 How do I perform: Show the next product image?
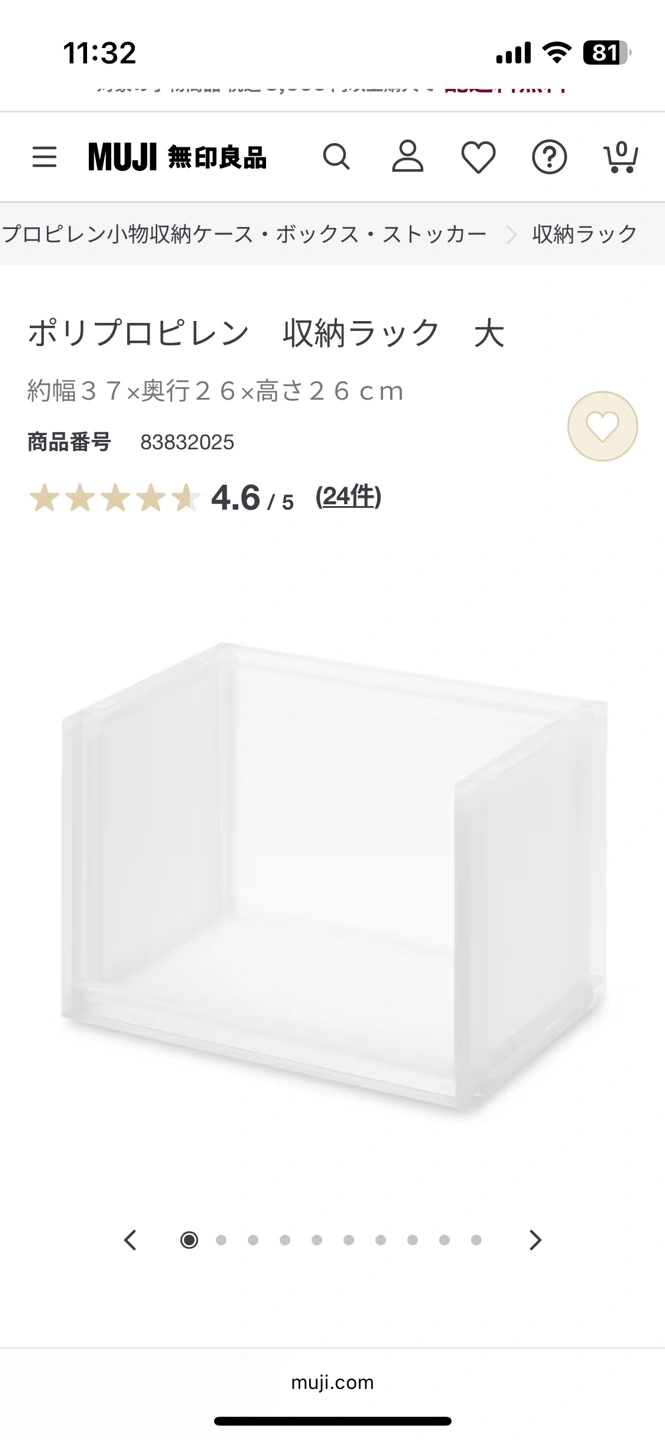535,1240
